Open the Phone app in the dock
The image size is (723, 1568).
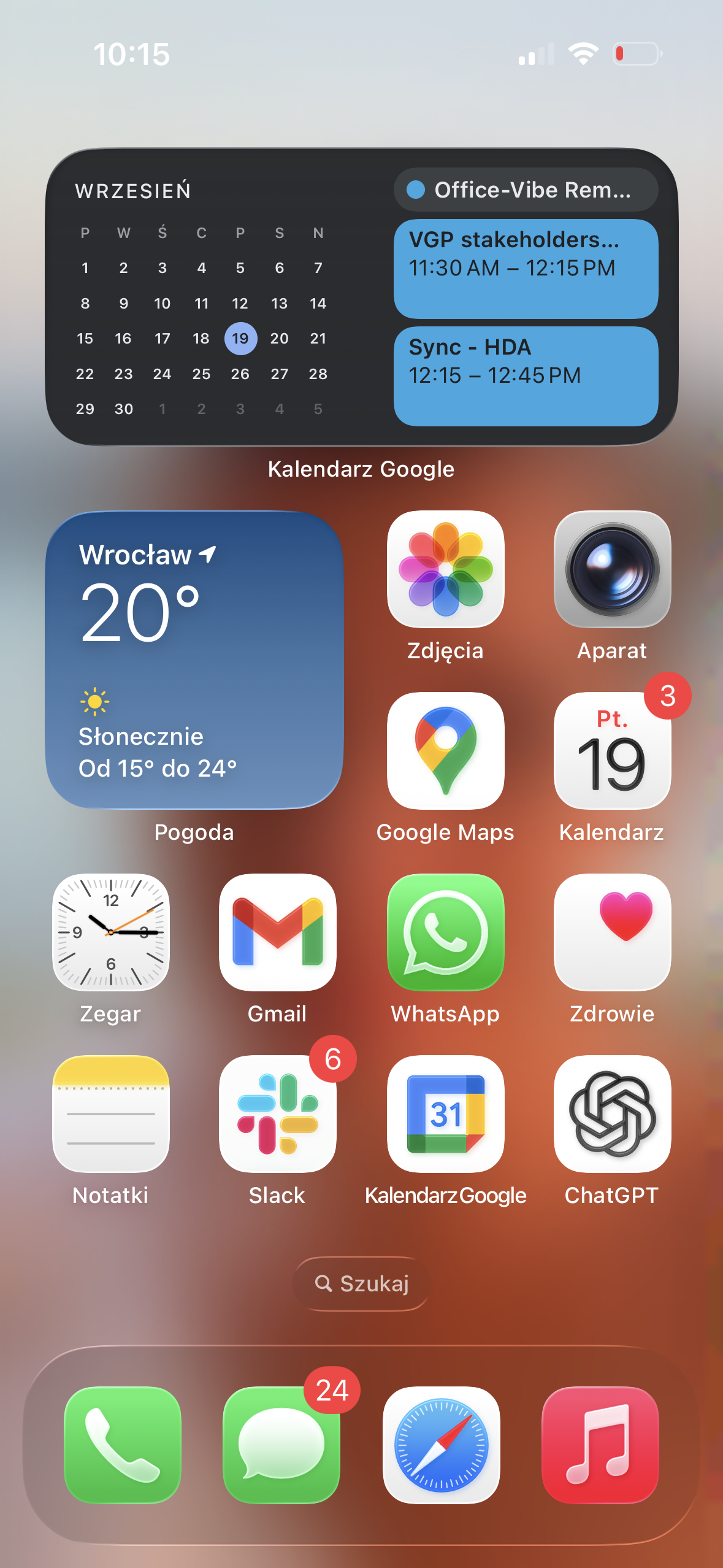(123, 1445)
